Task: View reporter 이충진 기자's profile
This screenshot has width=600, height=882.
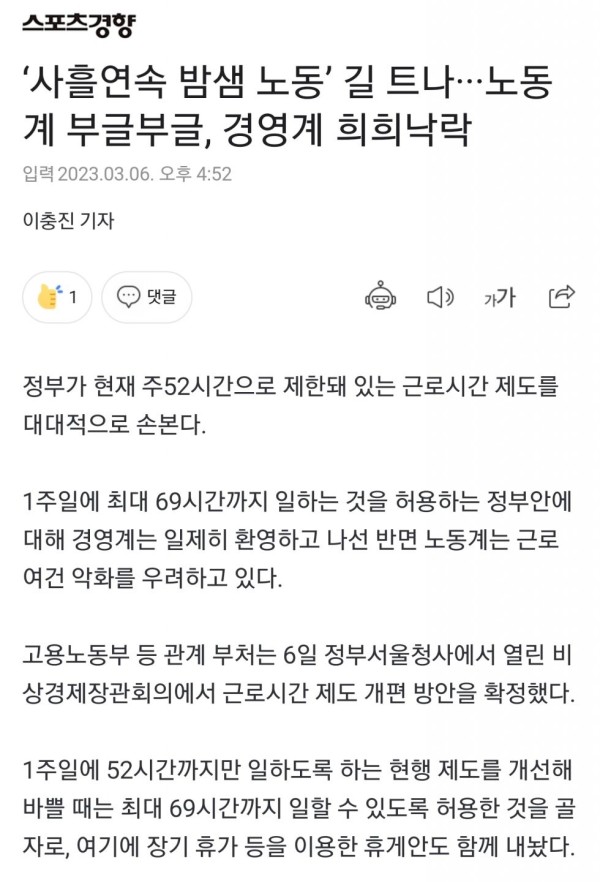Action: [67, 222]
